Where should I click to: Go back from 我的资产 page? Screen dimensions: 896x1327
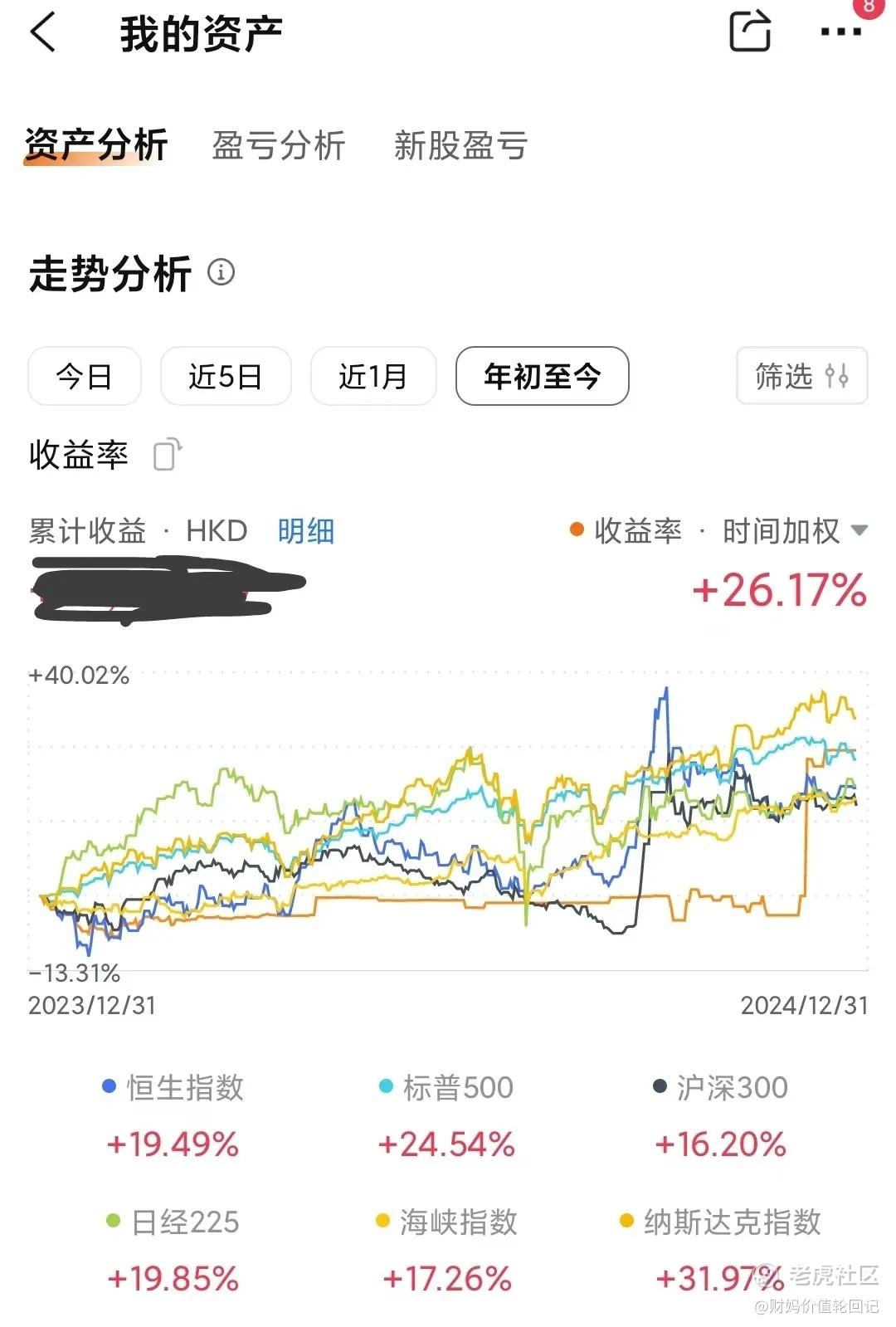pyautogui.click(x=43, y=33)
